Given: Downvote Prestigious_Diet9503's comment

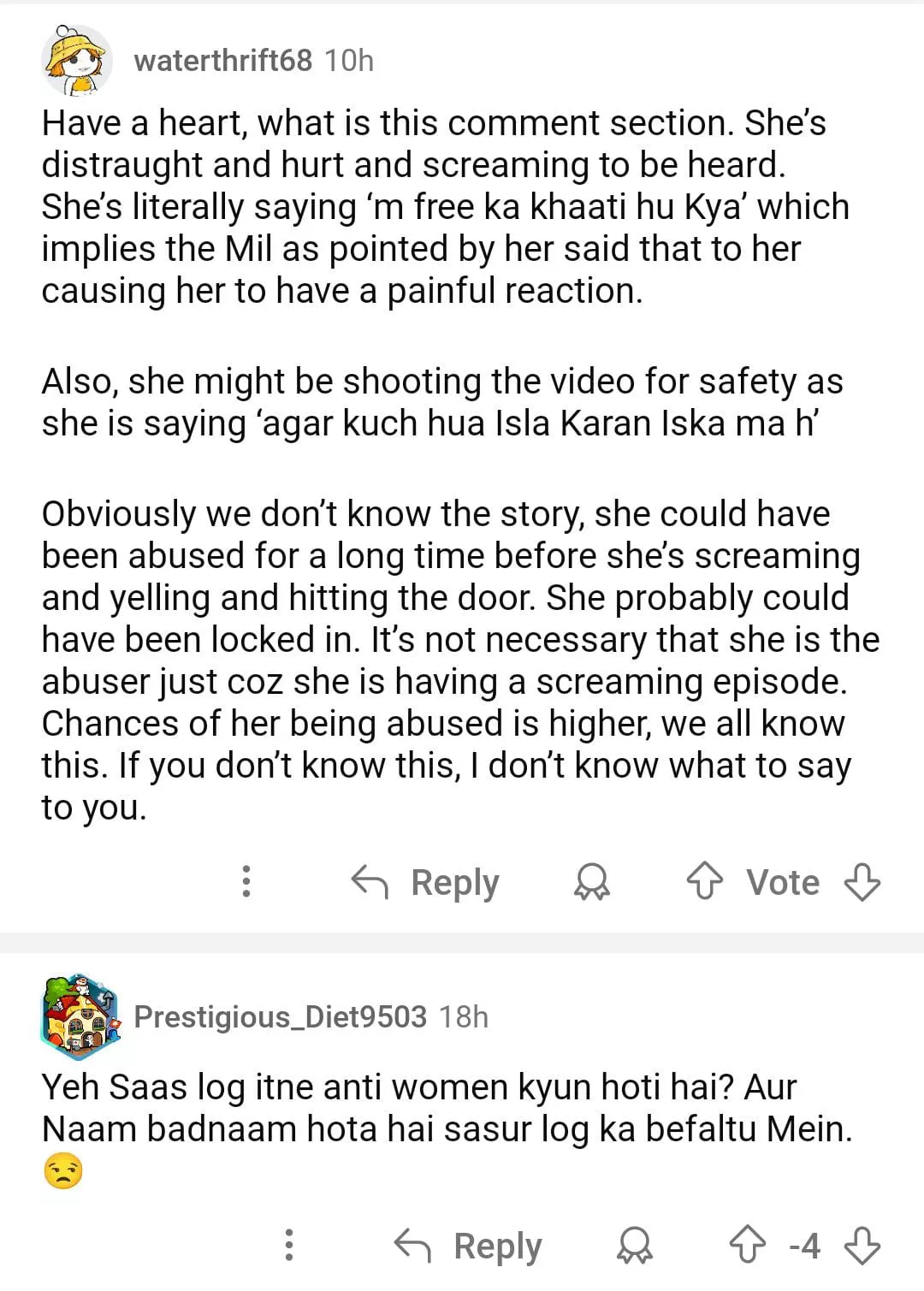Looking at the screenshot, I should 862,1246.
